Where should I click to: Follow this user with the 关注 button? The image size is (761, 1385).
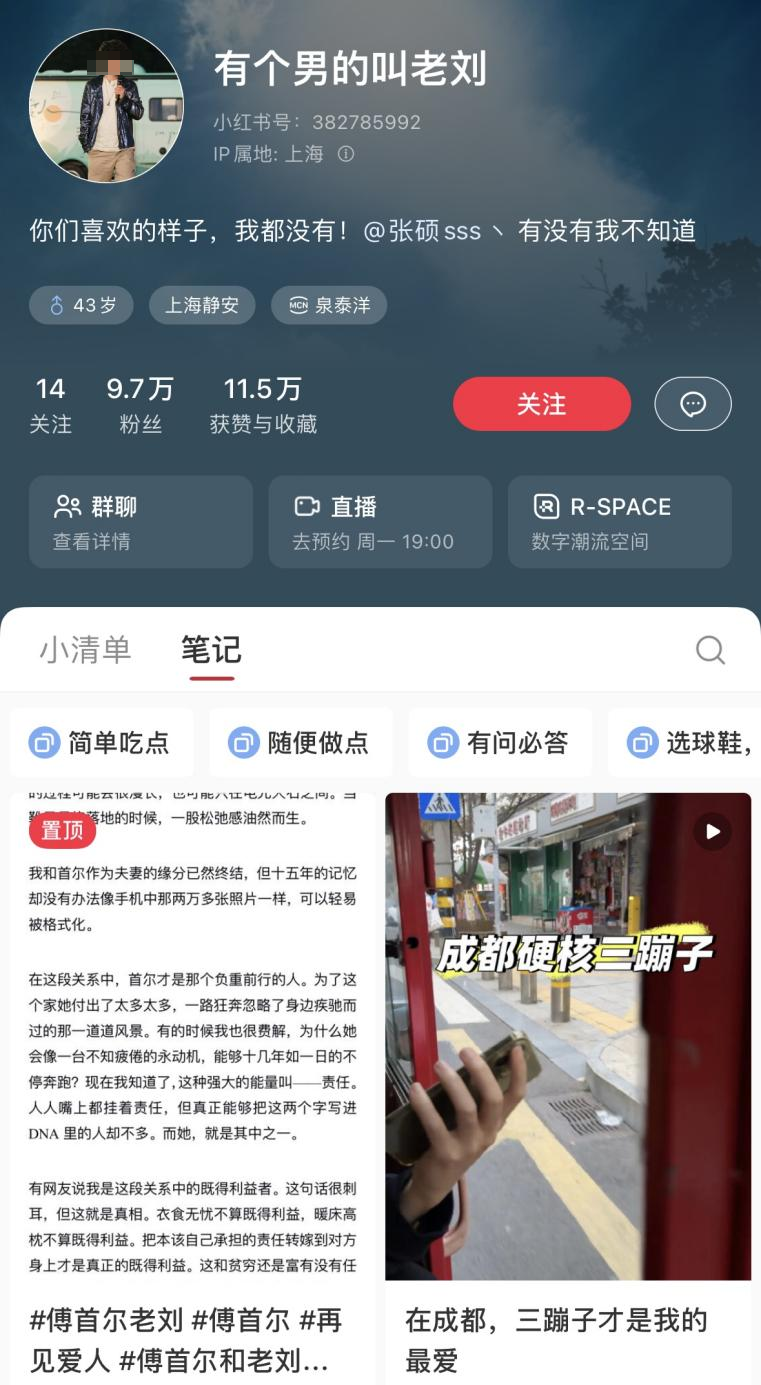tap(541, 404)
